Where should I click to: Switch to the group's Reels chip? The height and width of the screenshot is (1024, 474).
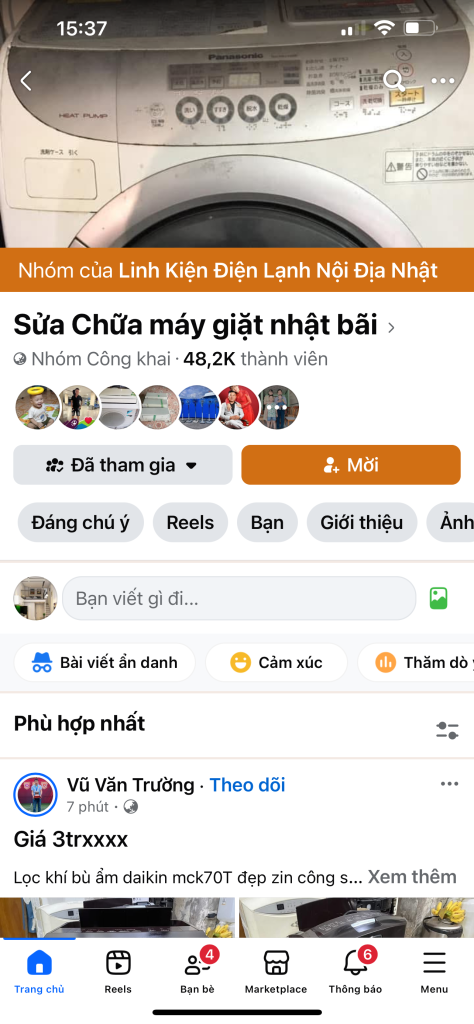click(190, 522)
